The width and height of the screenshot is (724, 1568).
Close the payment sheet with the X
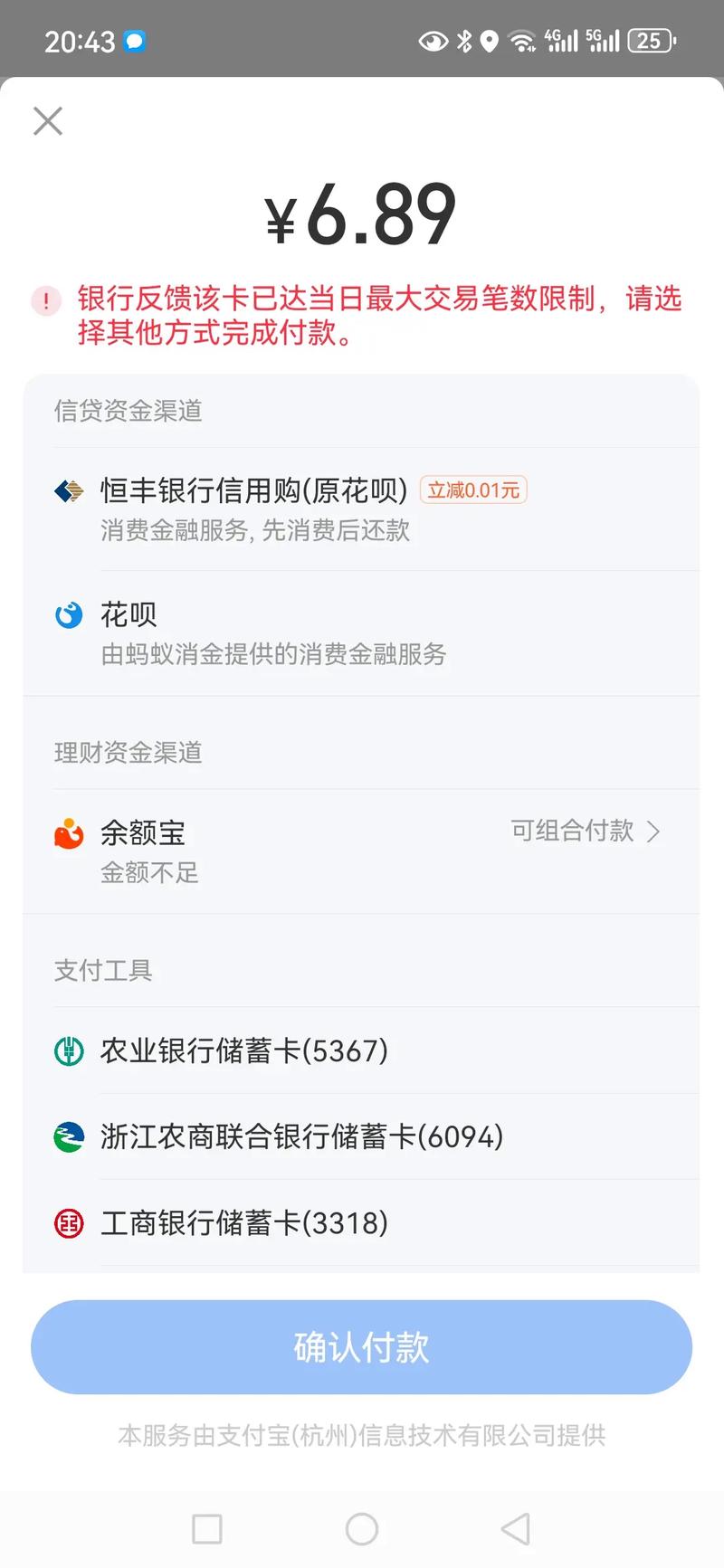[x=47, y=120]
